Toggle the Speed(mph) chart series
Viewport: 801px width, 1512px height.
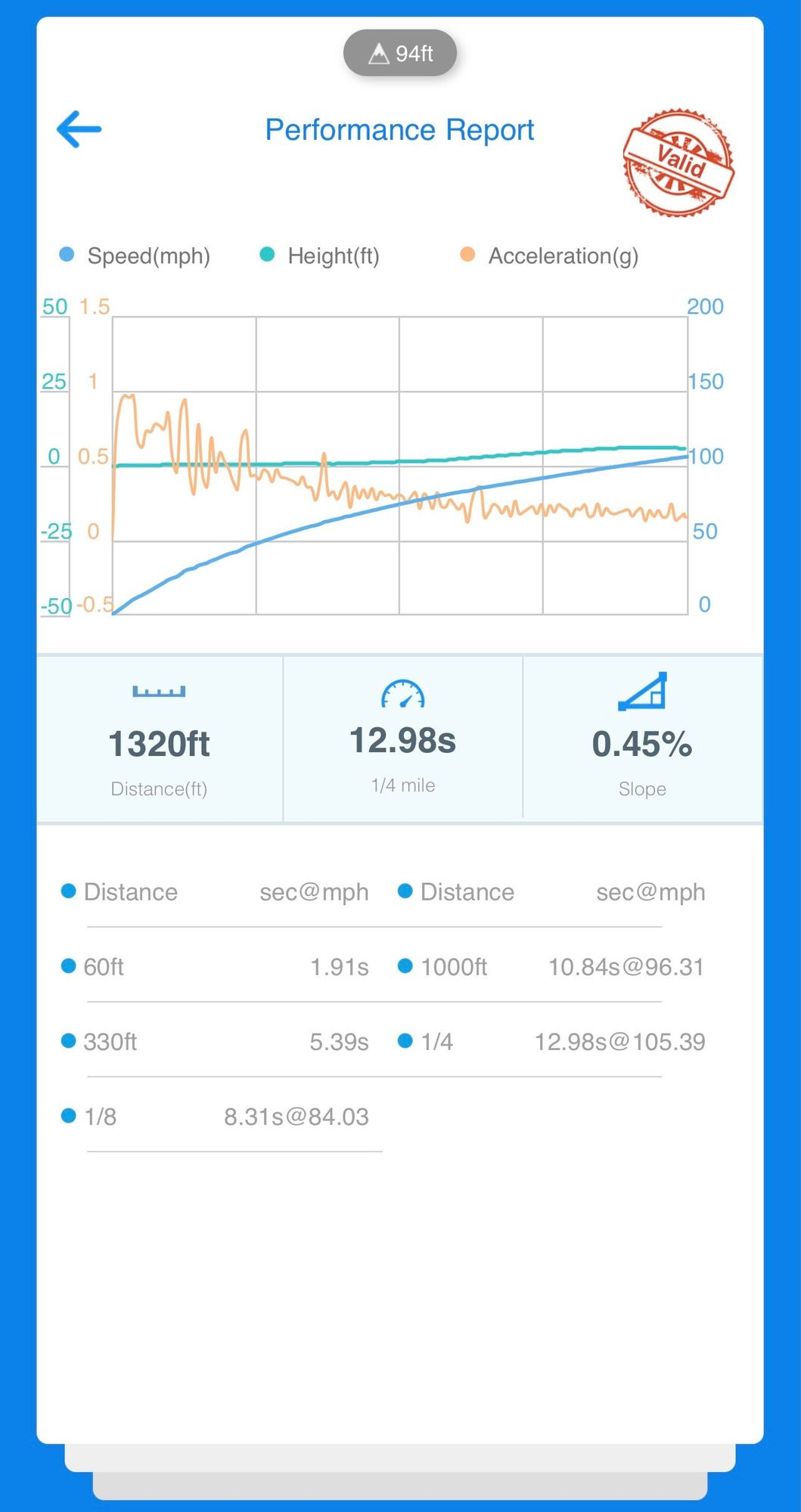click(x=135, y=256)
